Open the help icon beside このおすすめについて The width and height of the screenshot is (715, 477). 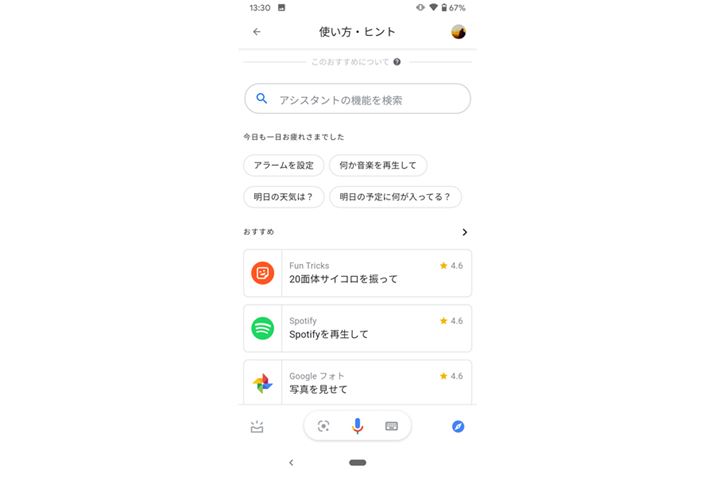click(x=397, y=62)
